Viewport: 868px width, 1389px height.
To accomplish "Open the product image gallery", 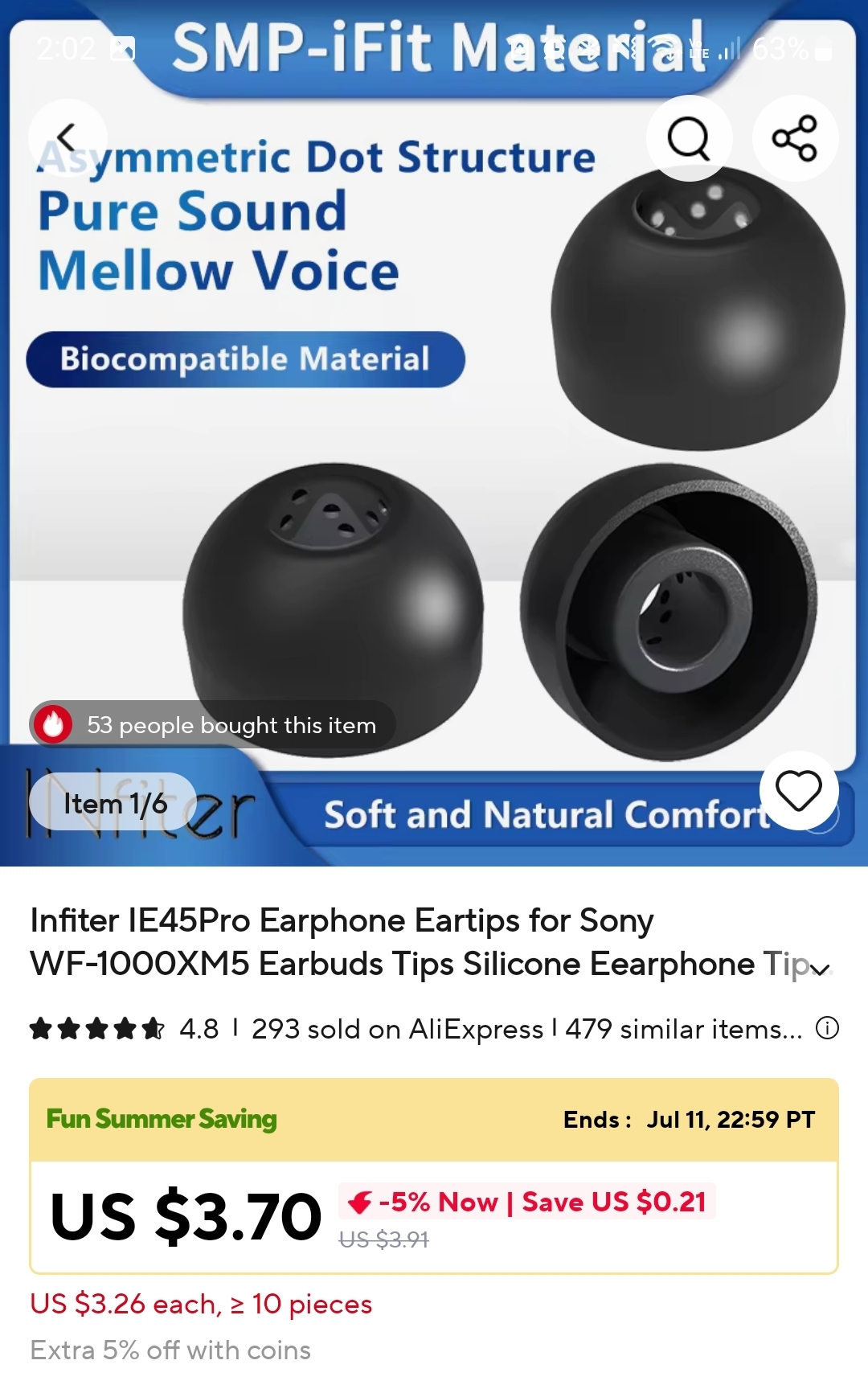I will pyautogui.click(x=434, y=434).
